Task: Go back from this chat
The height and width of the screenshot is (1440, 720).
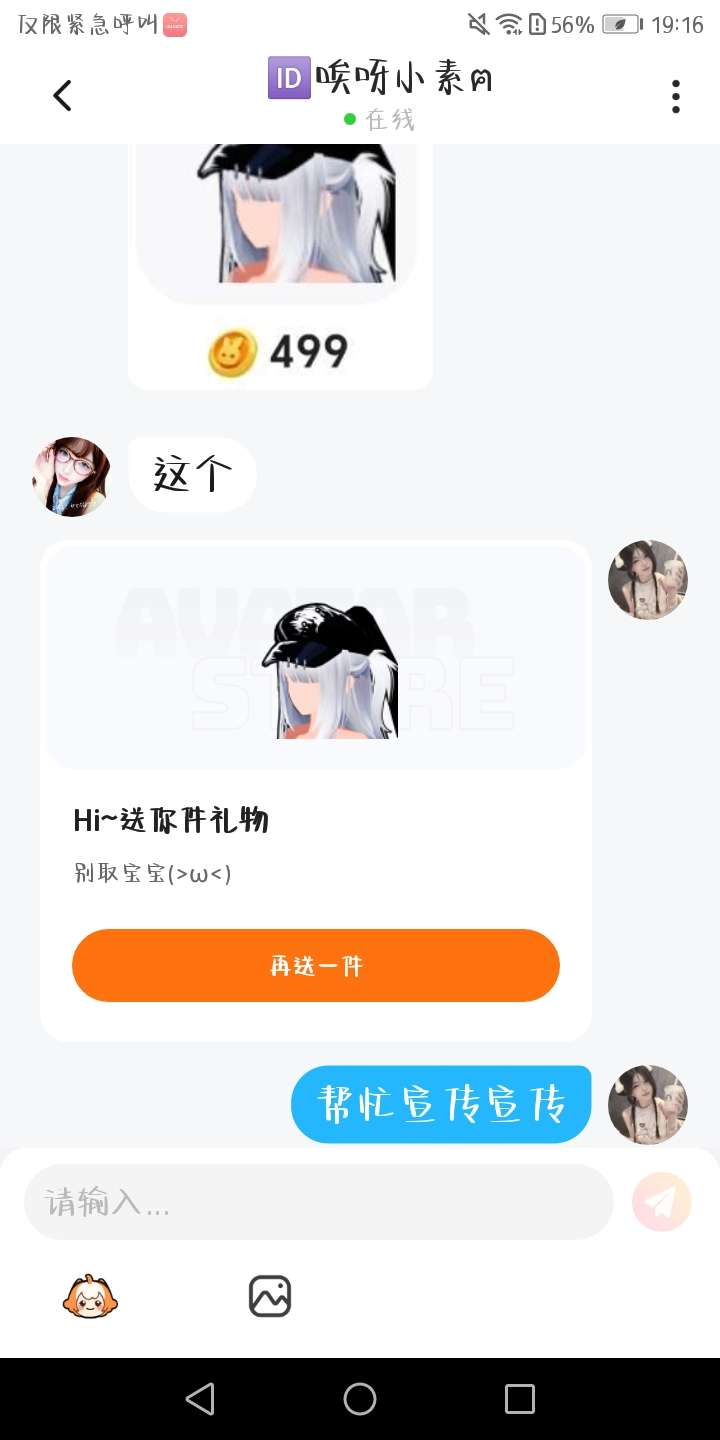Action: (x=62, y=96)
